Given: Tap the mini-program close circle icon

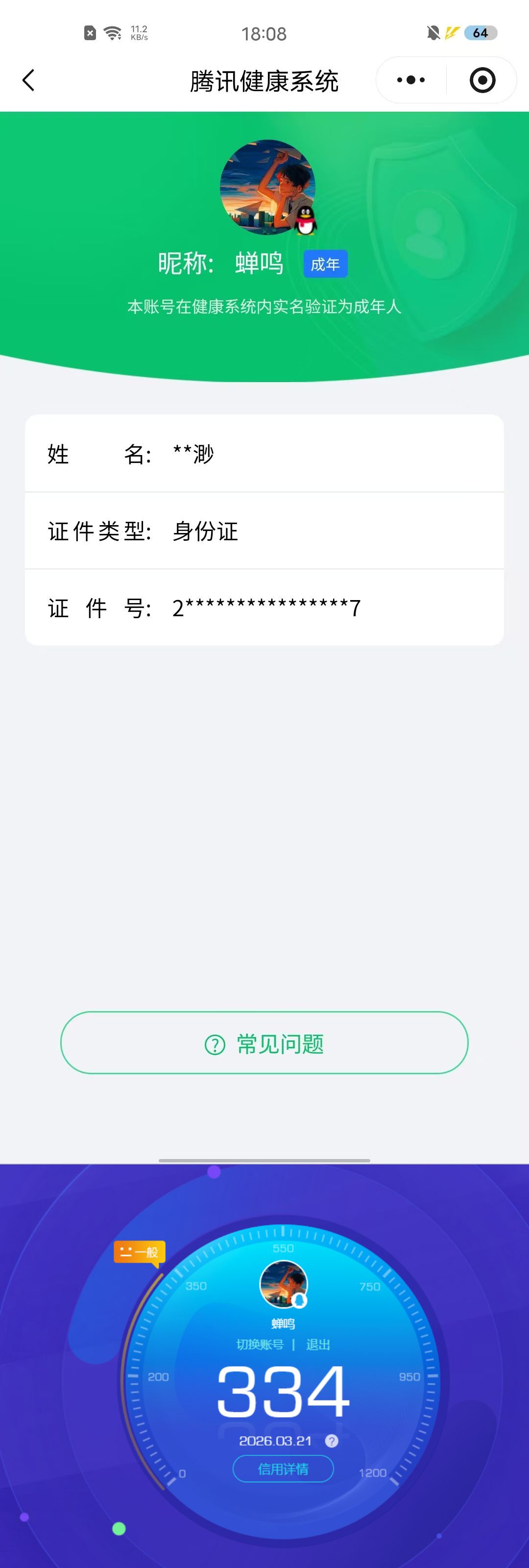Looking at the screenshot, I should (481, 80).
